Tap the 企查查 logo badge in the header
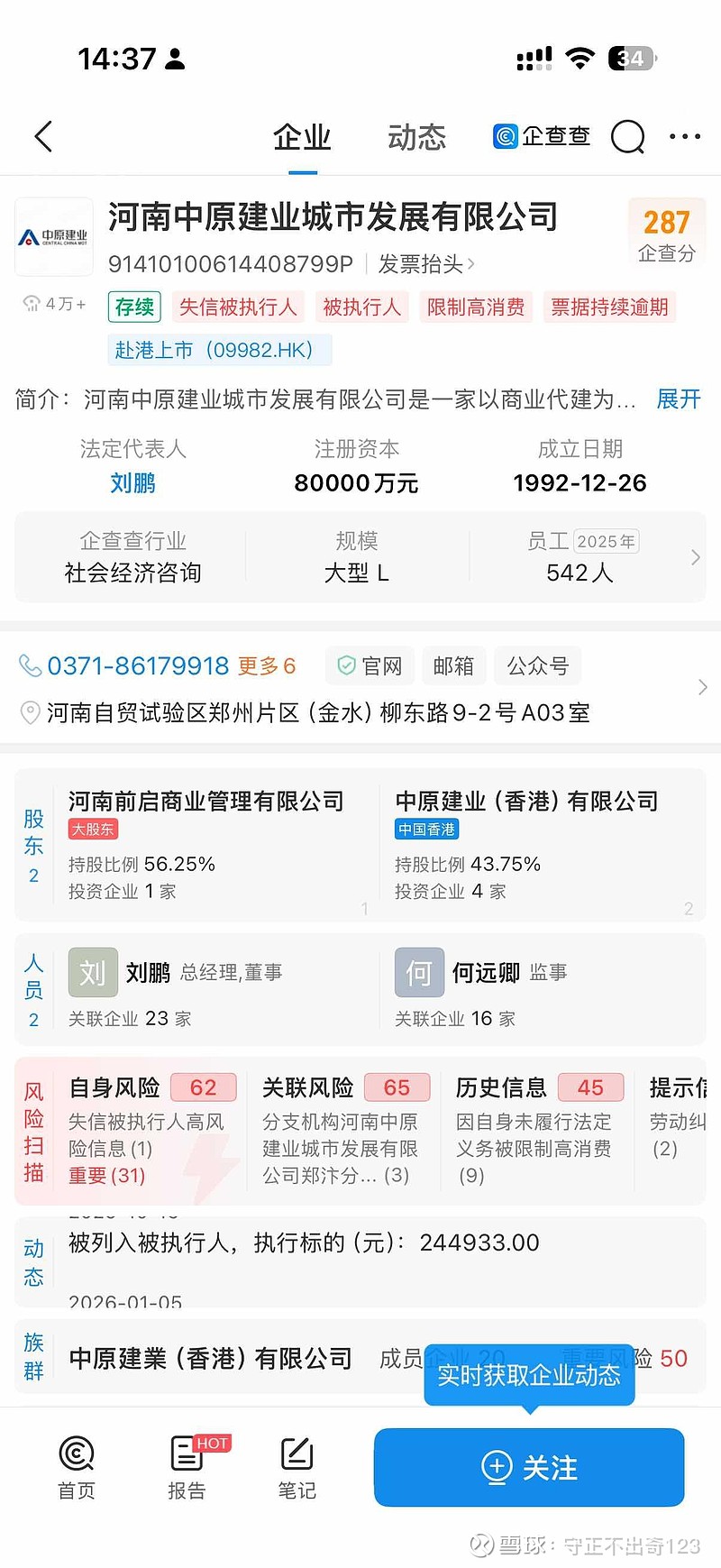The height and width of the screenshot is (1568, 721). (541, 136)
